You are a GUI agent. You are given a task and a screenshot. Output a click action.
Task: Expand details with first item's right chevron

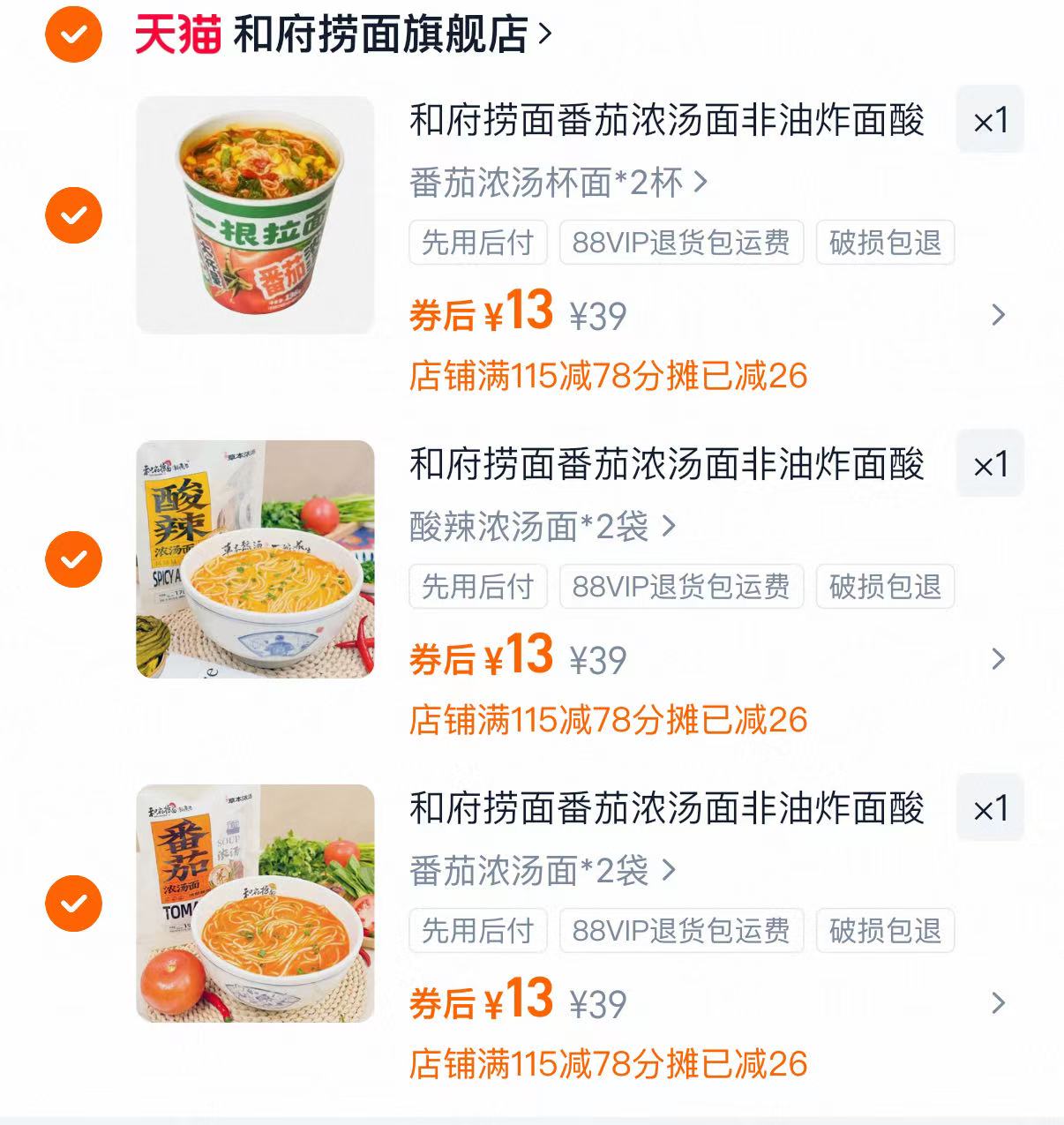(1000, 316)
